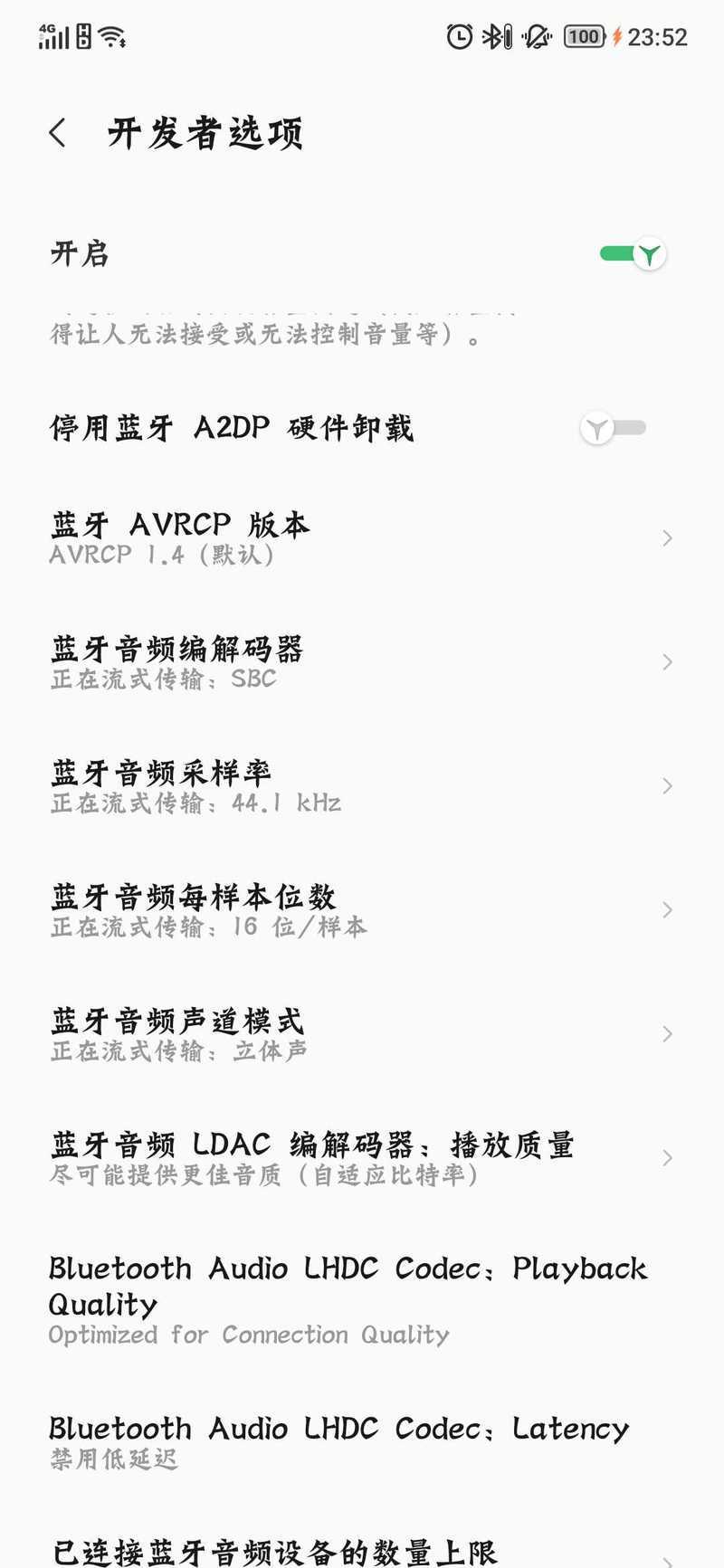Select 蓝牙音频采样率 option
The width and height of the screenshot is (724, 1568).
[362, 786]
